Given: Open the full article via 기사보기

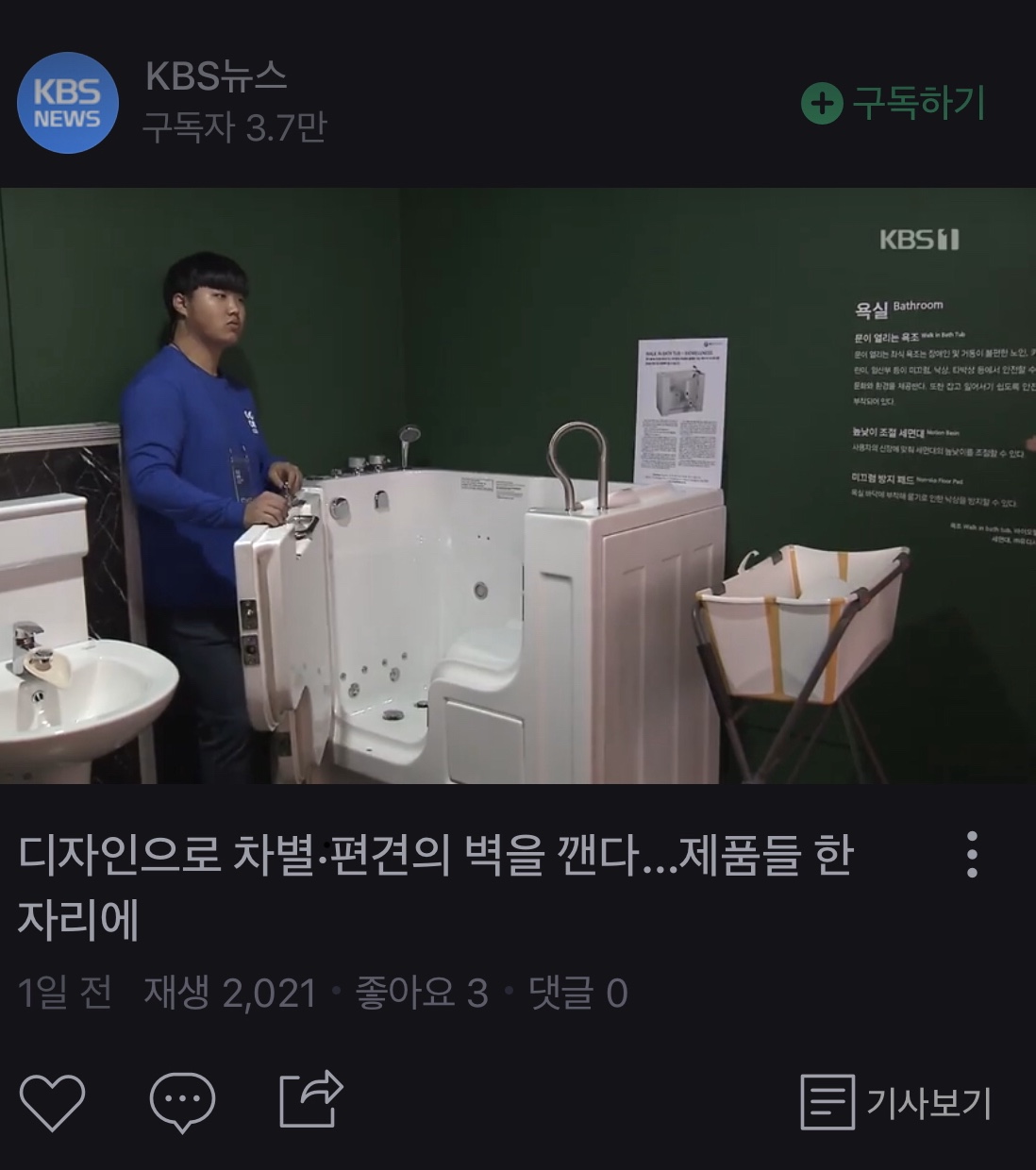Looking at the screenshot, I should pos(895,1101).
